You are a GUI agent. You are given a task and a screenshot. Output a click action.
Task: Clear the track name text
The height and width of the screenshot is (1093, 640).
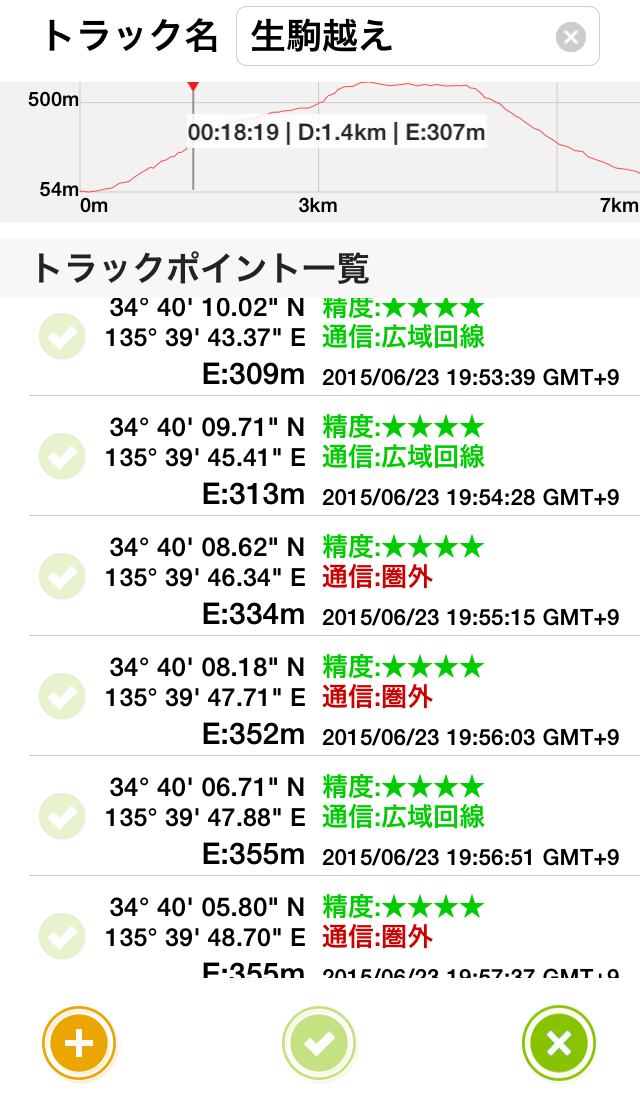click(570, 38)
